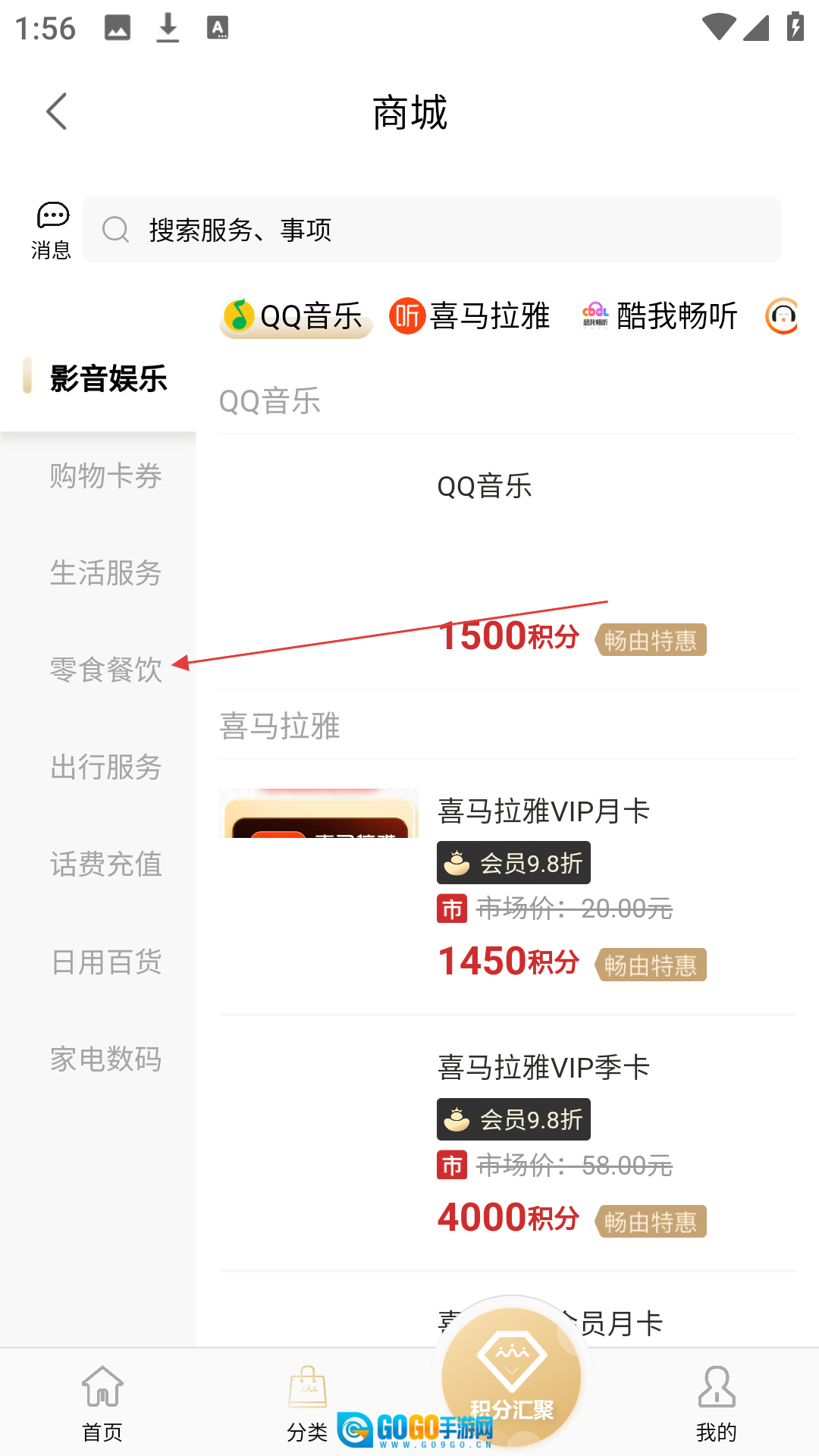The width and height of the screenshot is (819, 1456).
Task: Select the 喜马拉雅 brand chip
Action: pos(470,316)
